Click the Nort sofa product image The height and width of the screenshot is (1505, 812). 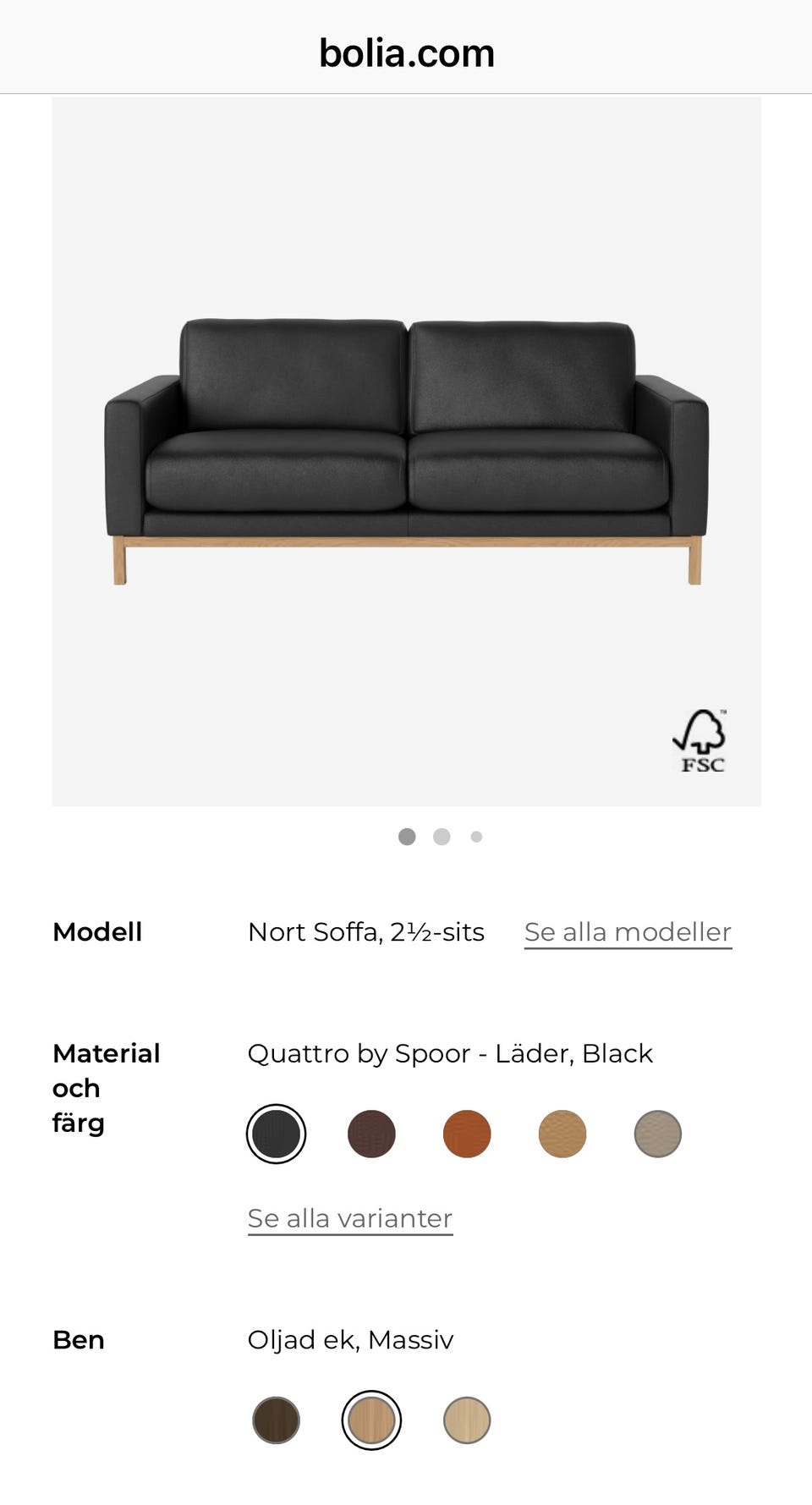406,448
